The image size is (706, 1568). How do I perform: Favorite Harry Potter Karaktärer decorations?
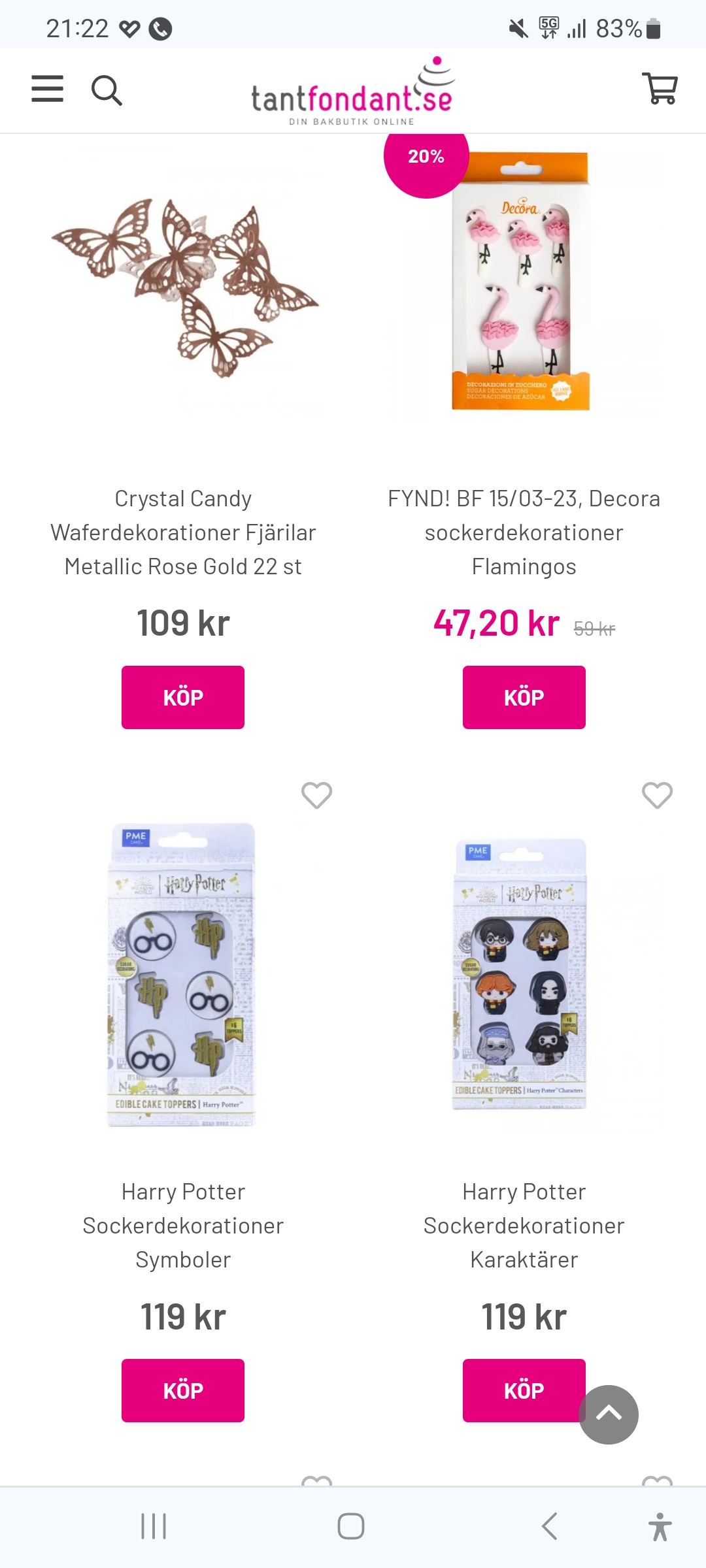click(657, 795)
